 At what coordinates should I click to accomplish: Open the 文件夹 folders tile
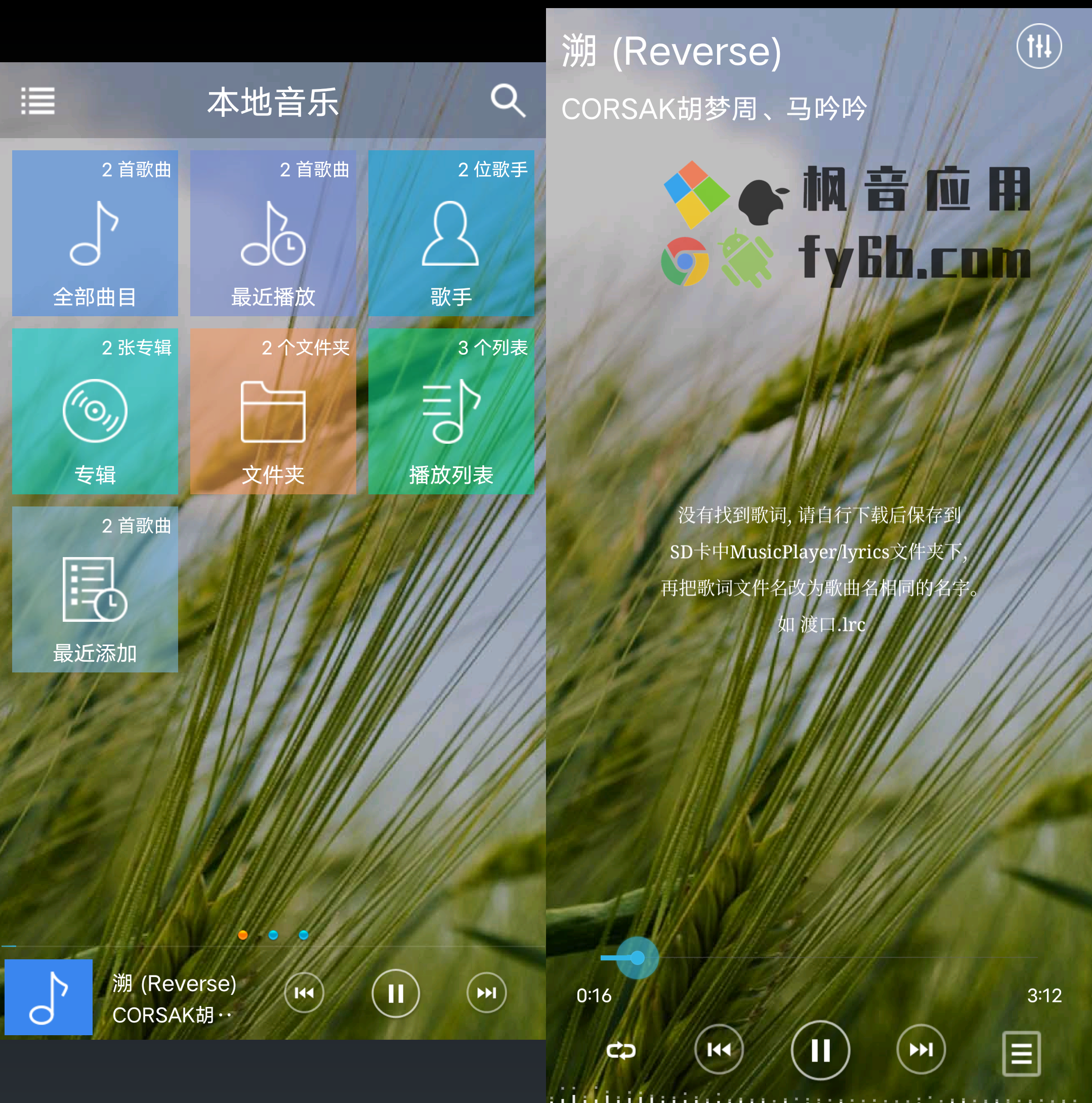point(273,411)
